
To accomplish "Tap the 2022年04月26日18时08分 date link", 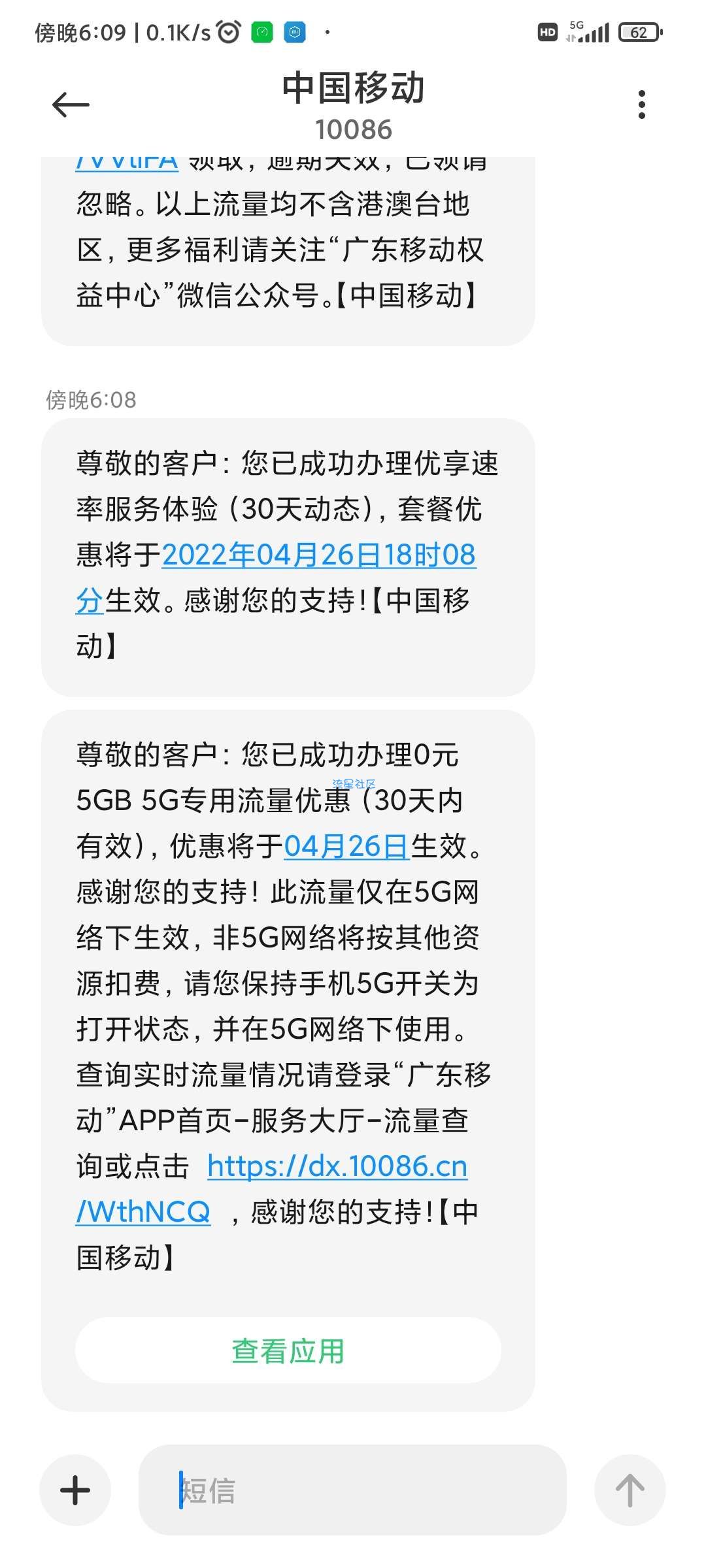I will point(318,555).
